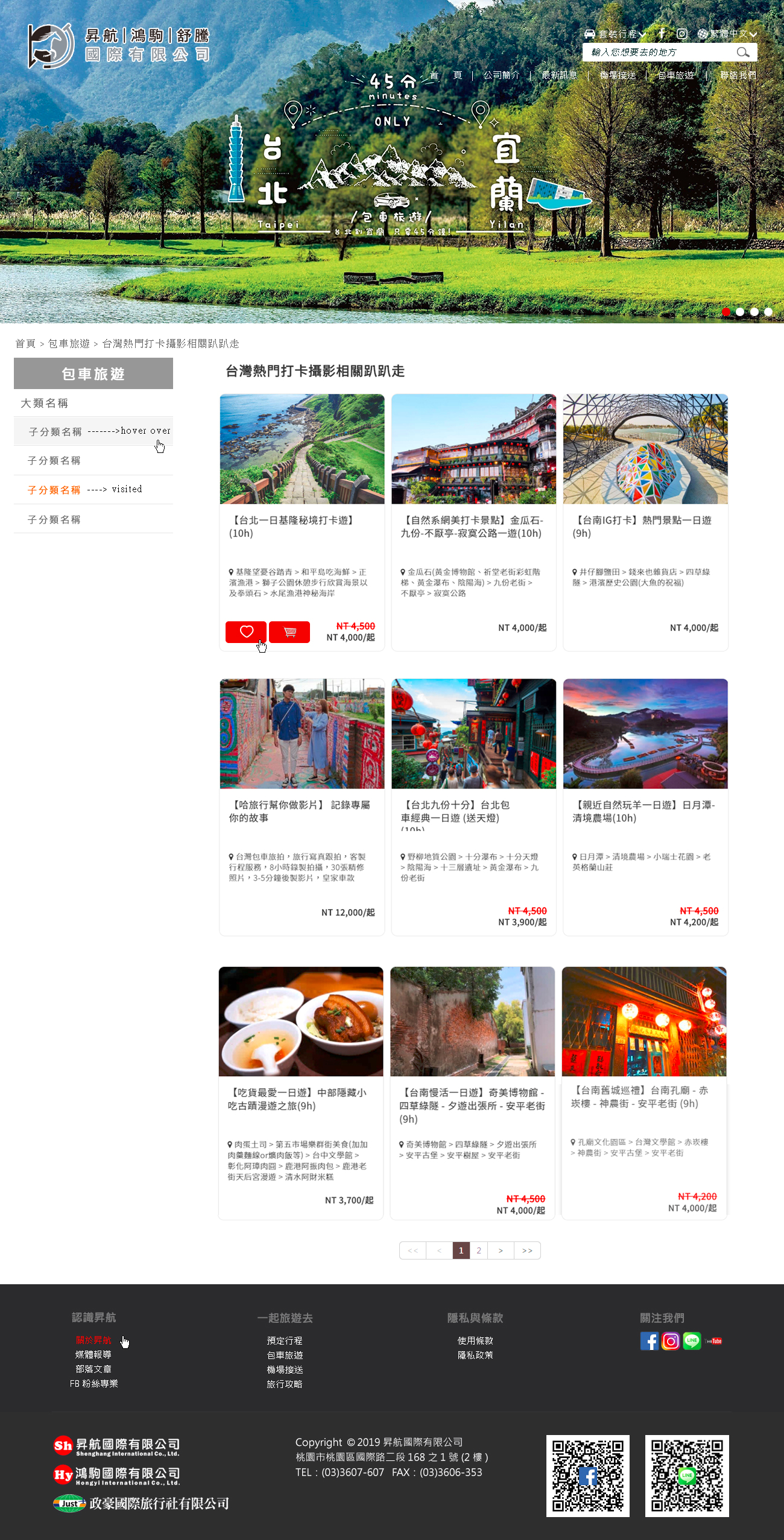Viewport: 784px width, 1540px height.
Task: Select the second banner slide dot
Action: pos(740,312)
